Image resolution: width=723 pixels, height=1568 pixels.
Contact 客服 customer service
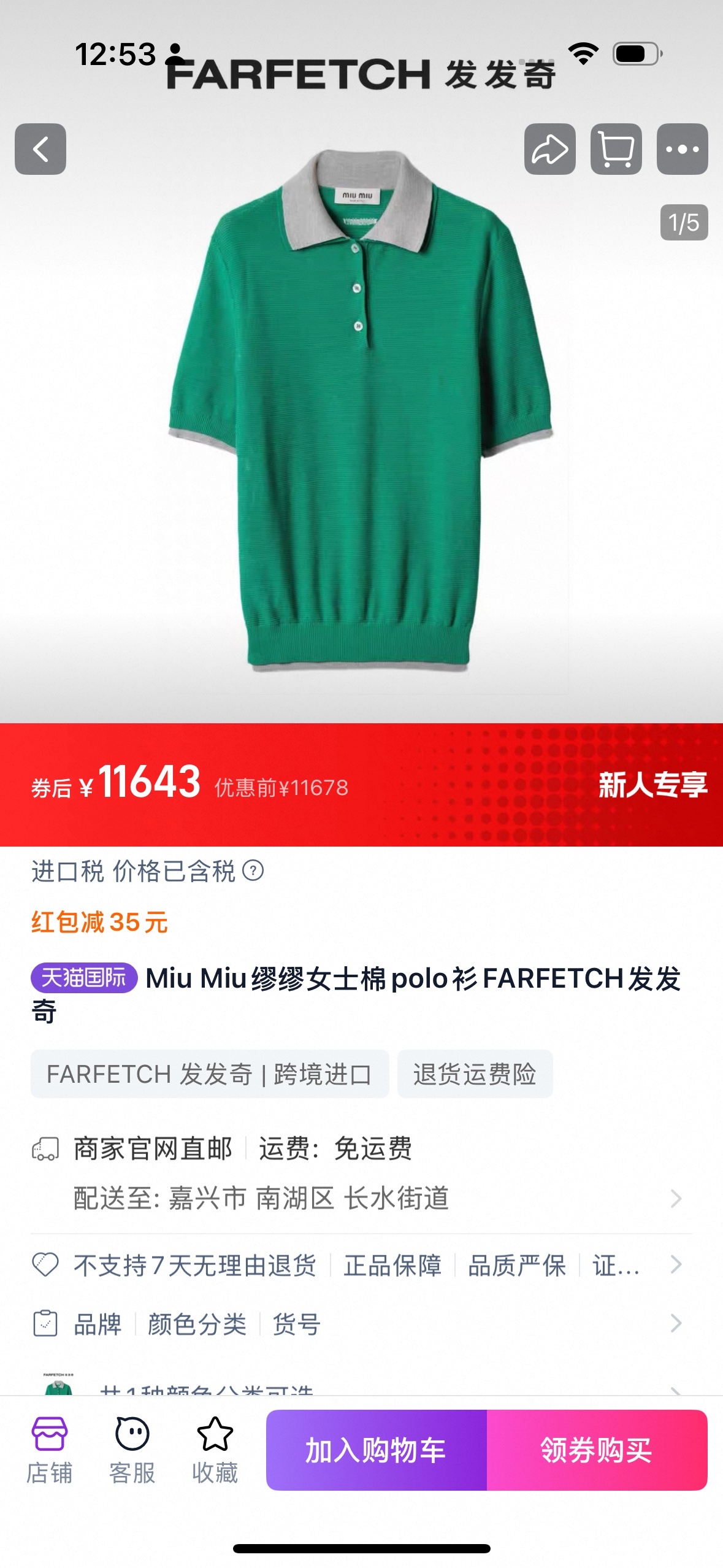point(132,1450)
